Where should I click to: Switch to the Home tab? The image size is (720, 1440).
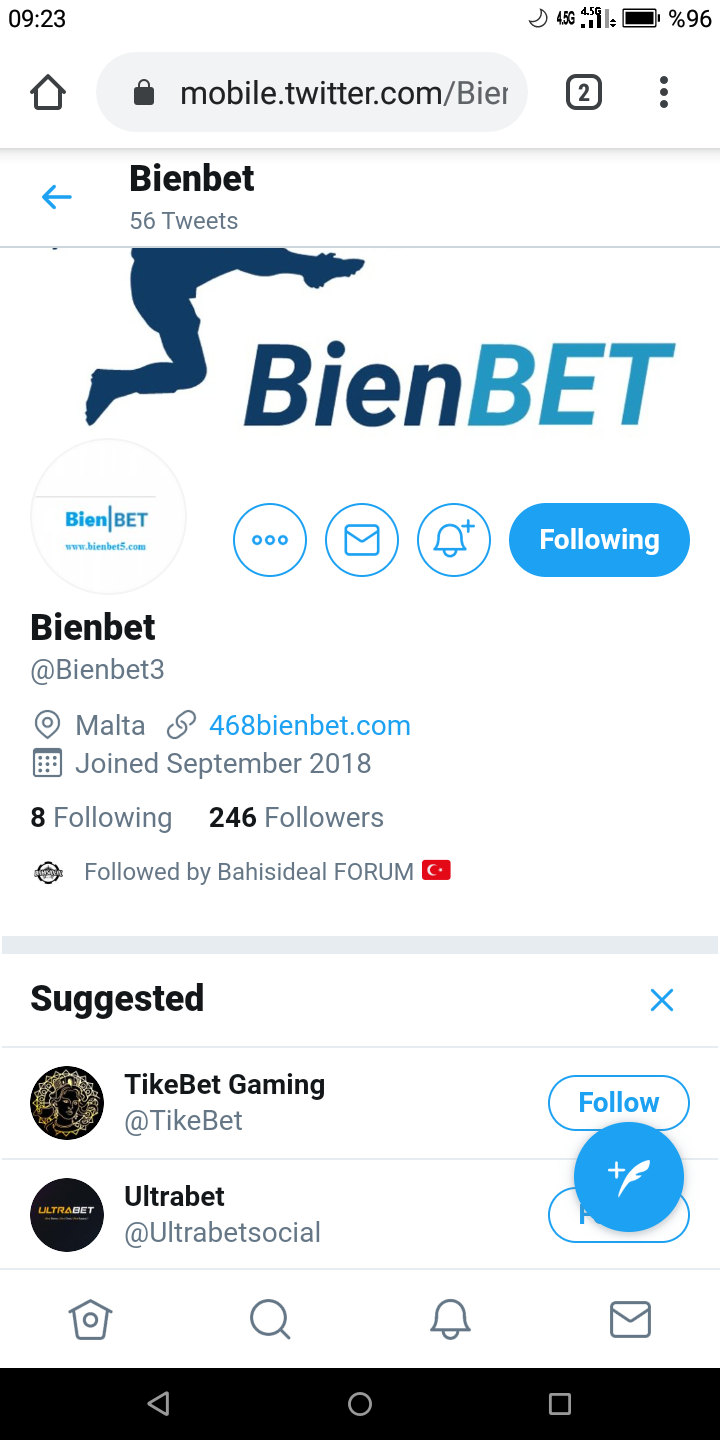pyautogui.click(x=90, y=1319)
